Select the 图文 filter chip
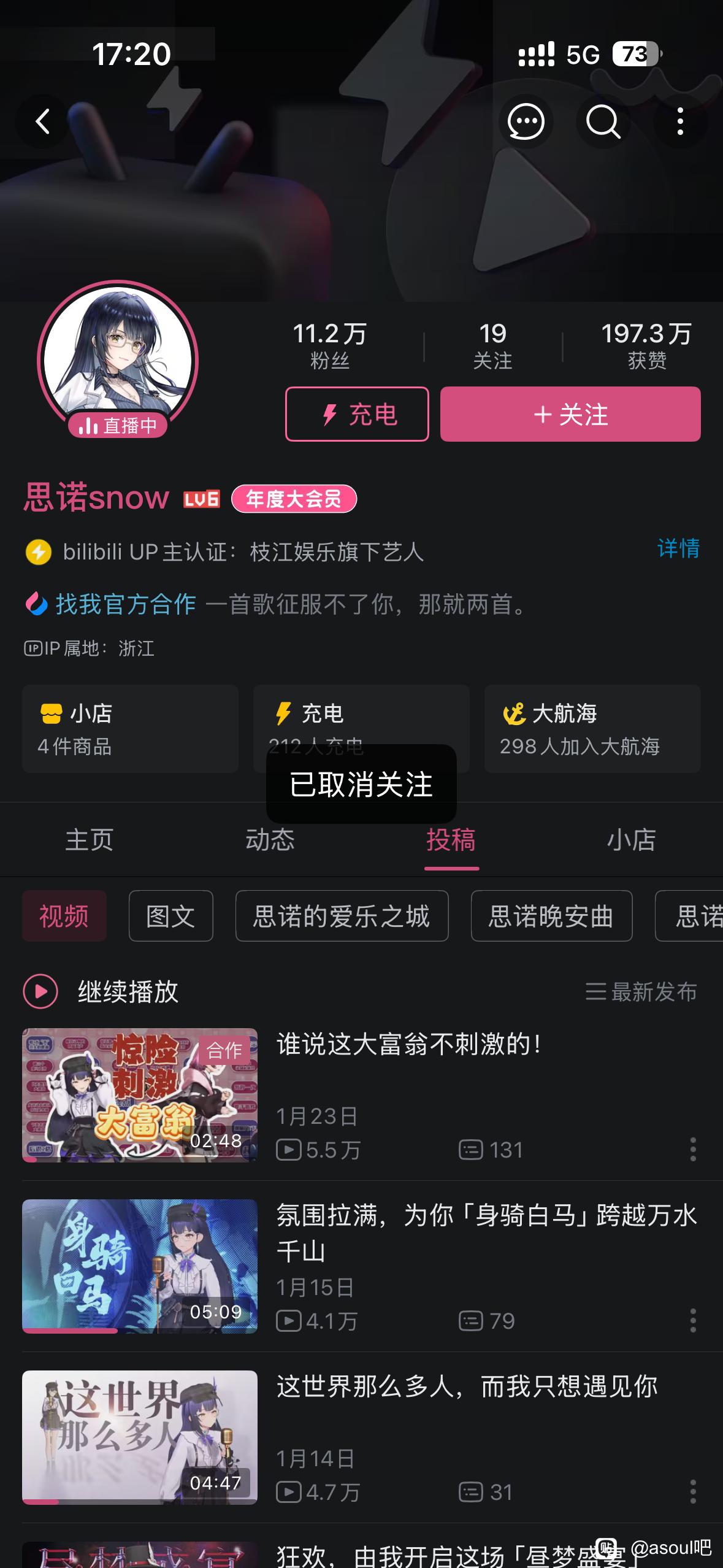 pyautogui.click(x=170, y=916)
